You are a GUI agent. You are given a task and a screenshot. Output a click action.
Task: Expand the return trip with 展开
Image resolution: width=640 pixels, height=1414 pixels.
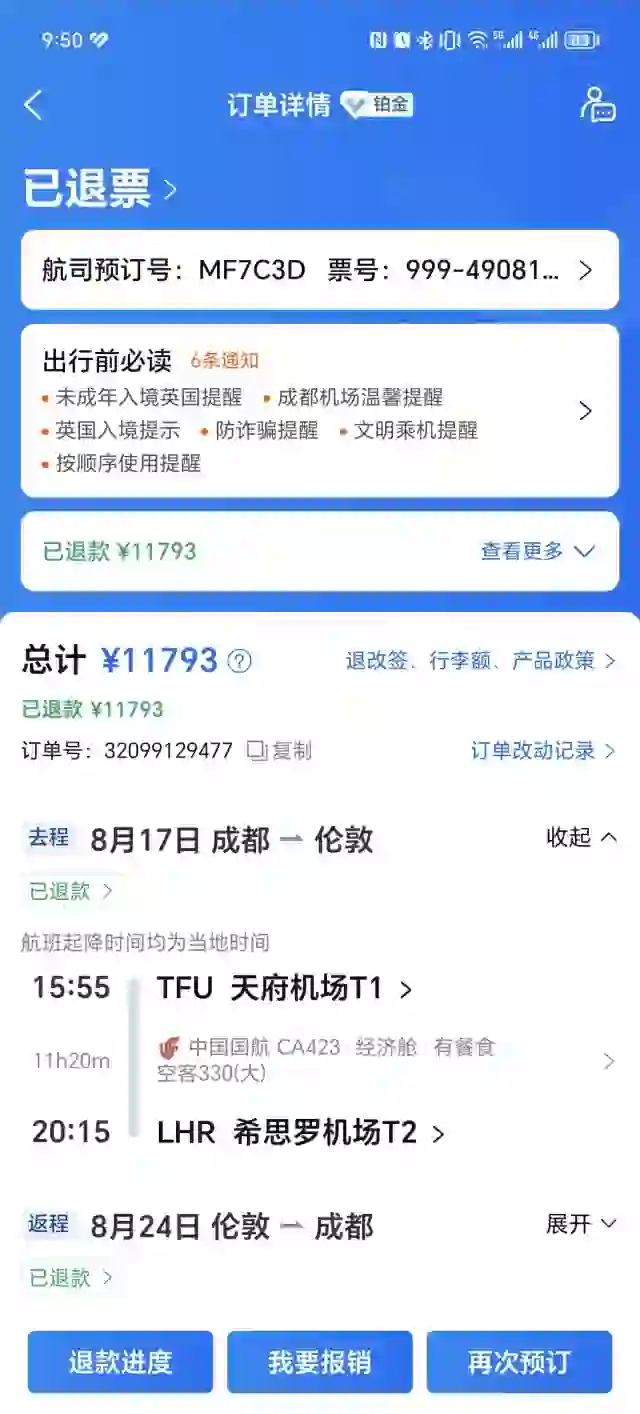click(x=581, y=1224)
